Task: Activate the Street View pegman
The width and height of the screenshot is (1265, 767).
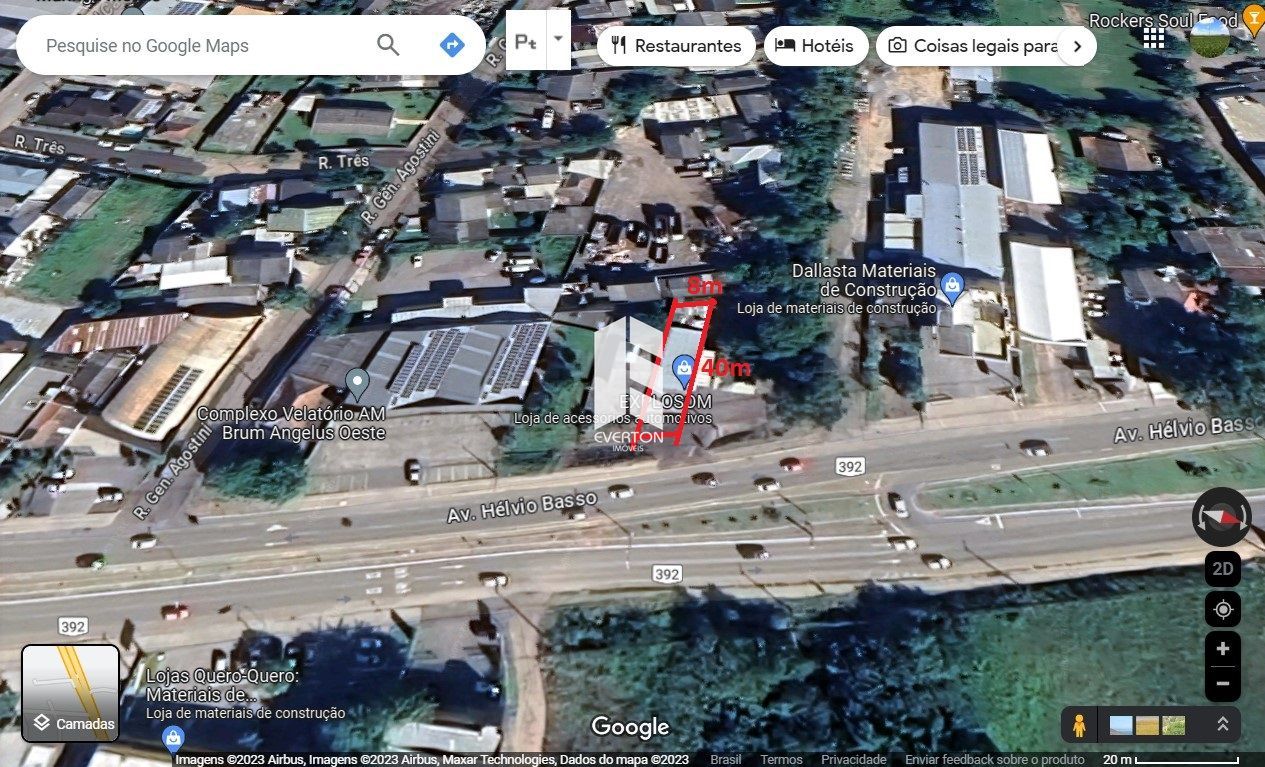Action: pyautogui.click(x=1079, y=725)
